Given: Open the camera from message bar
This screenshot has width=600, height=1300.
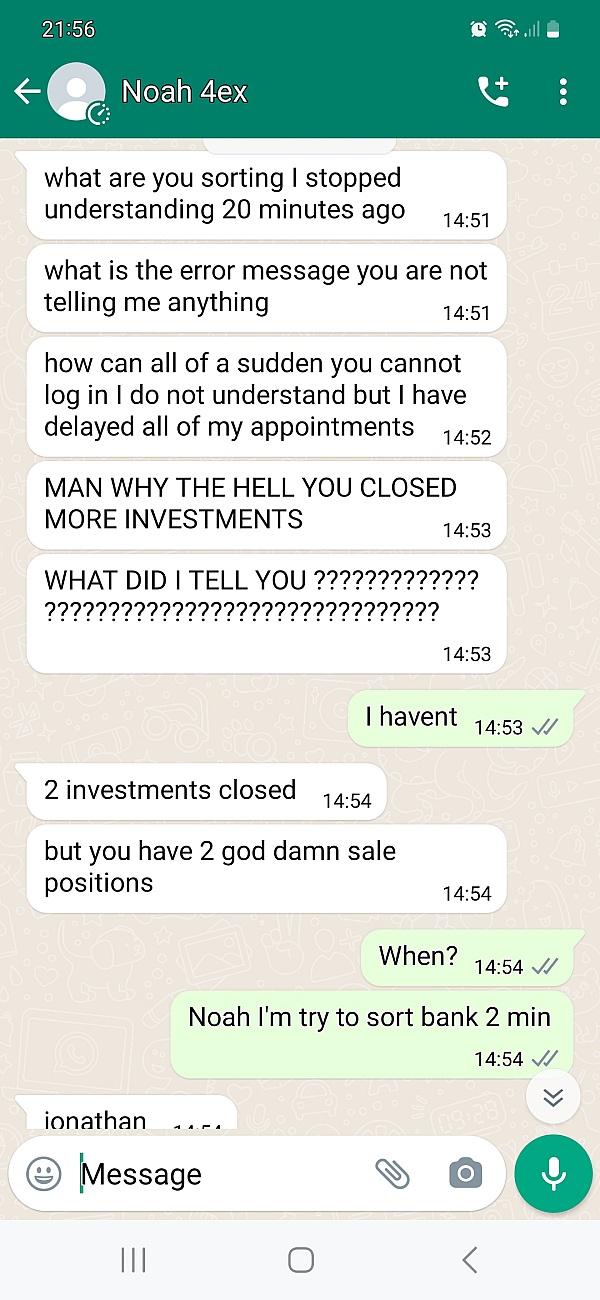Looking at the screenshot, I should [x=465, y=1174].
